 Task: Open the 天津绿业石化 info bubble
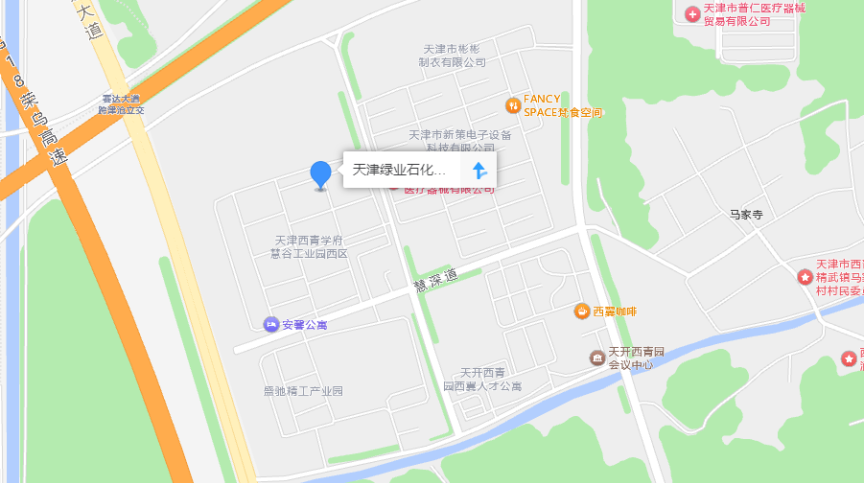tap(400, 170)
